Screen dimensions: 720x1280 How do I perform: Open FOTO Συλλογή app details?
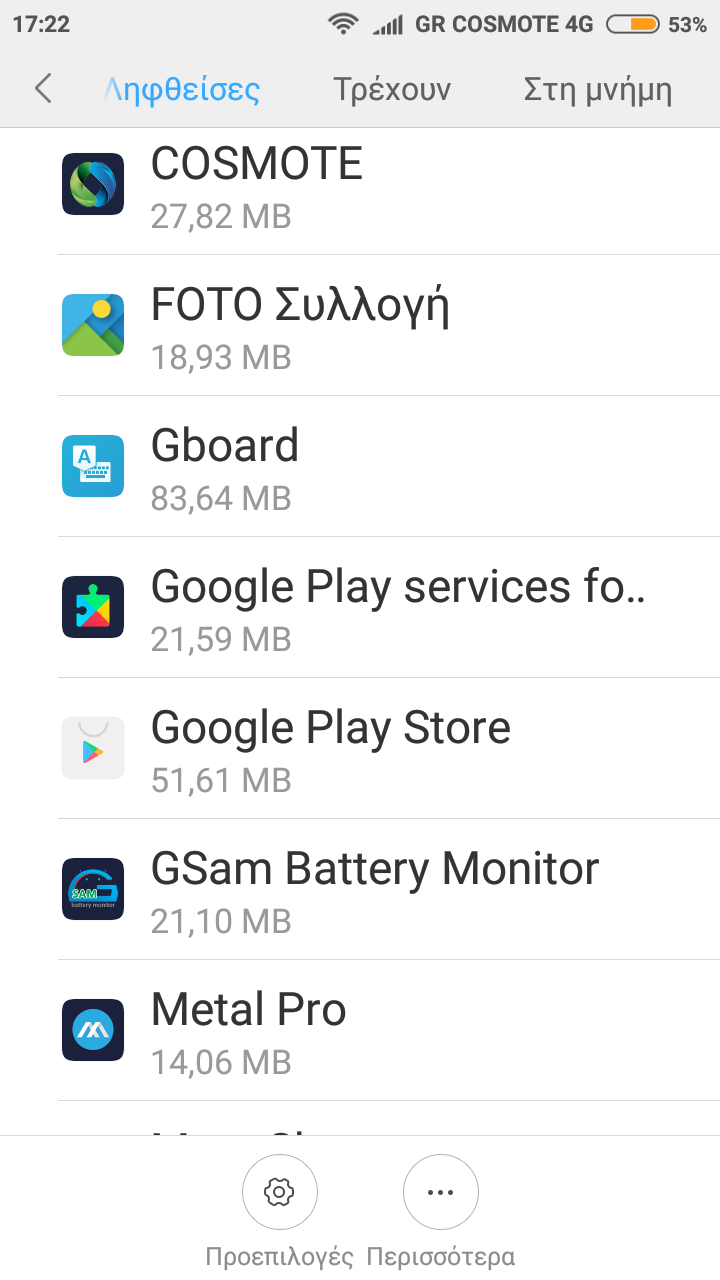tap(360, 326)
